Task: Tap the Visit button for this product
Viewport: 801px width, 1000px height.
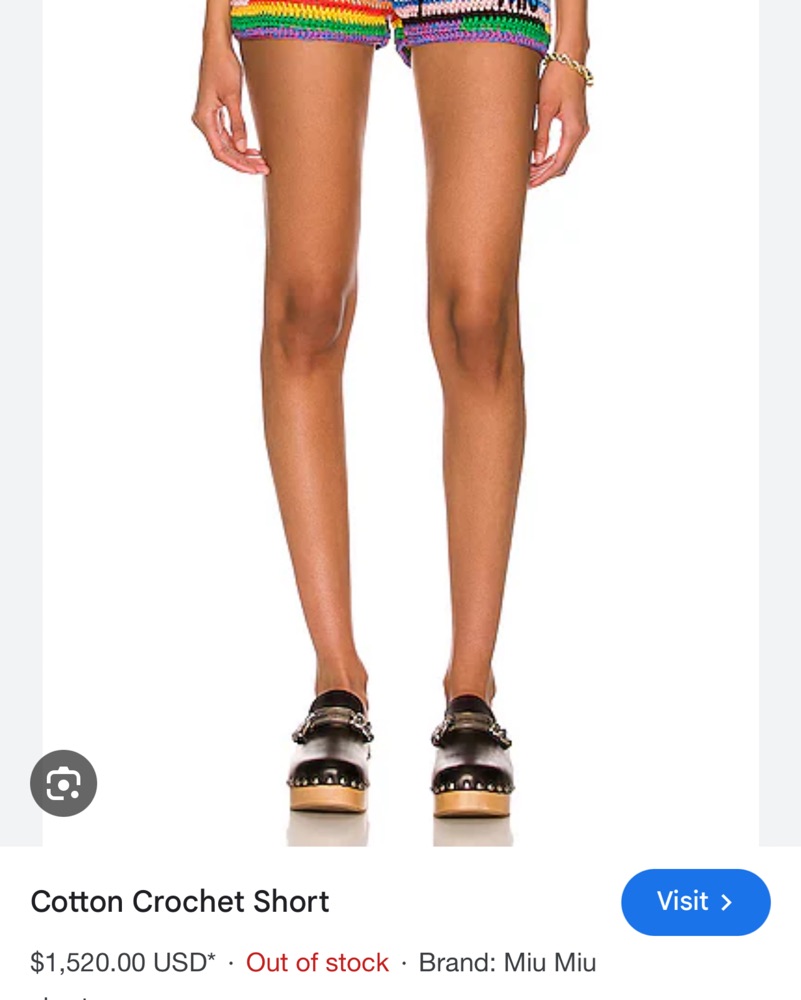Action: (695, 902)
